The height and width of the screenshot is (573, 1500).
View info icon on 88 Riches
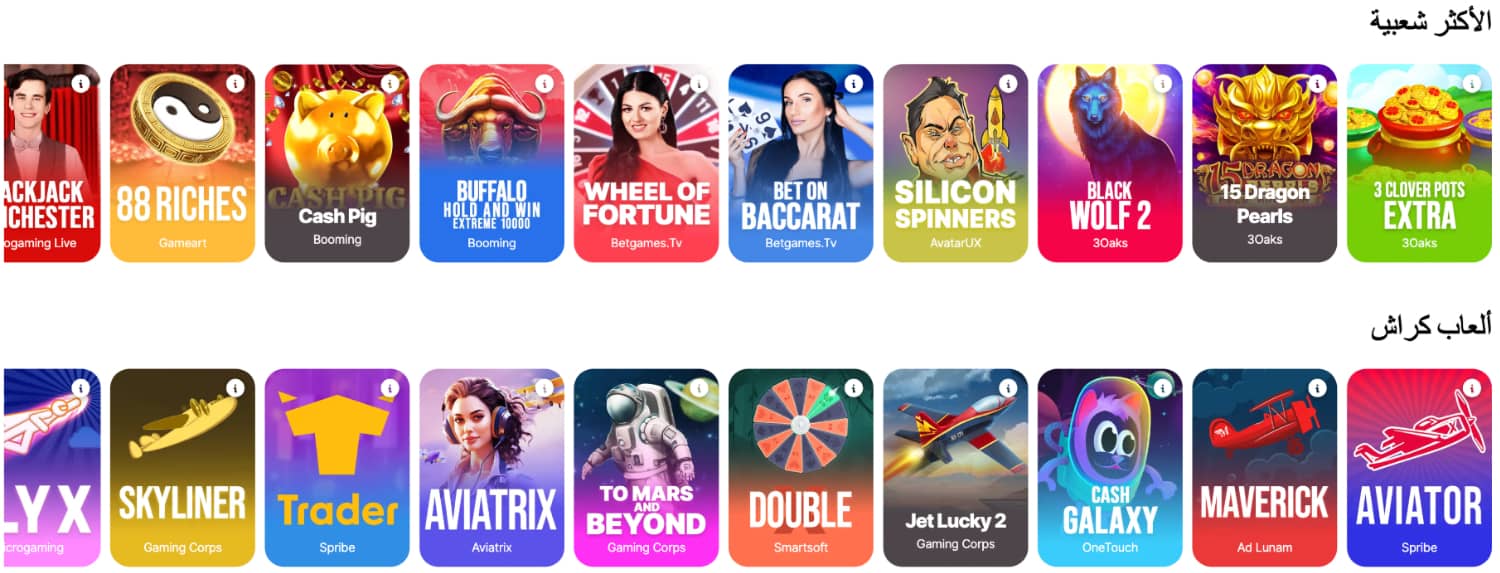point(235,84)
